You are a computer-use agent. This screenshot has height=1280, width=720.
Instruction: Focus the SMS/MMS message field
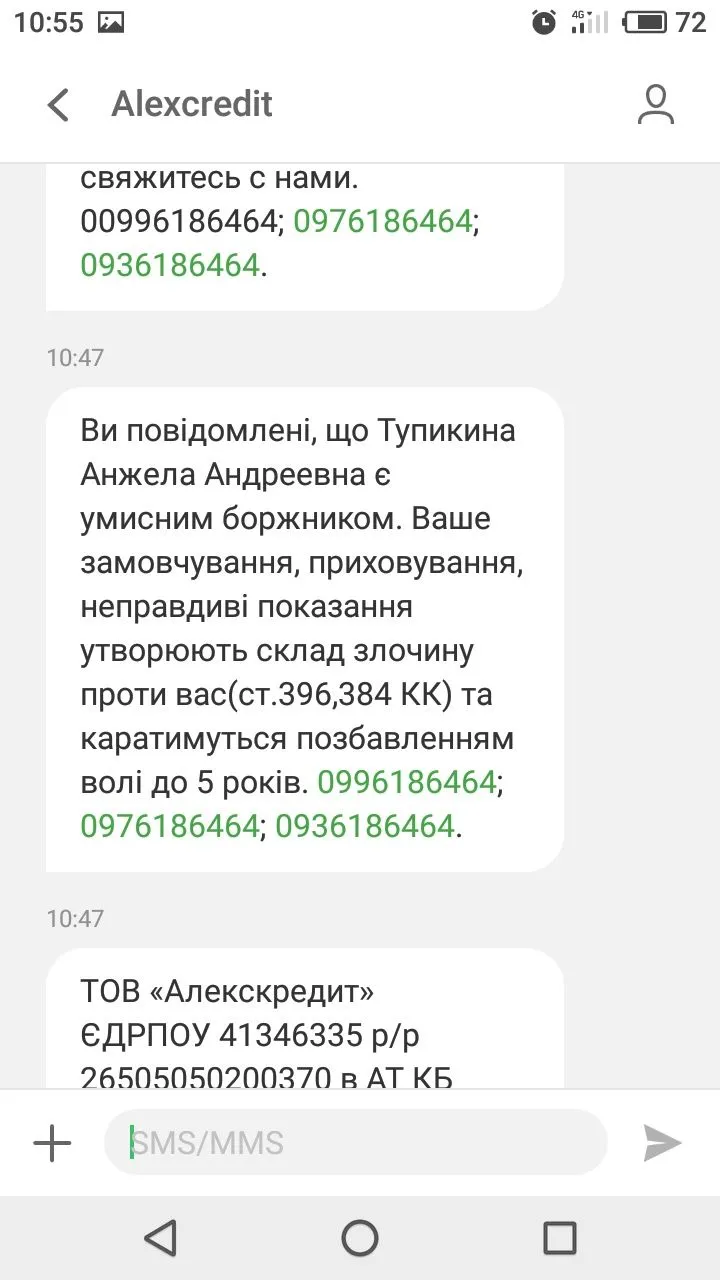355,1142
